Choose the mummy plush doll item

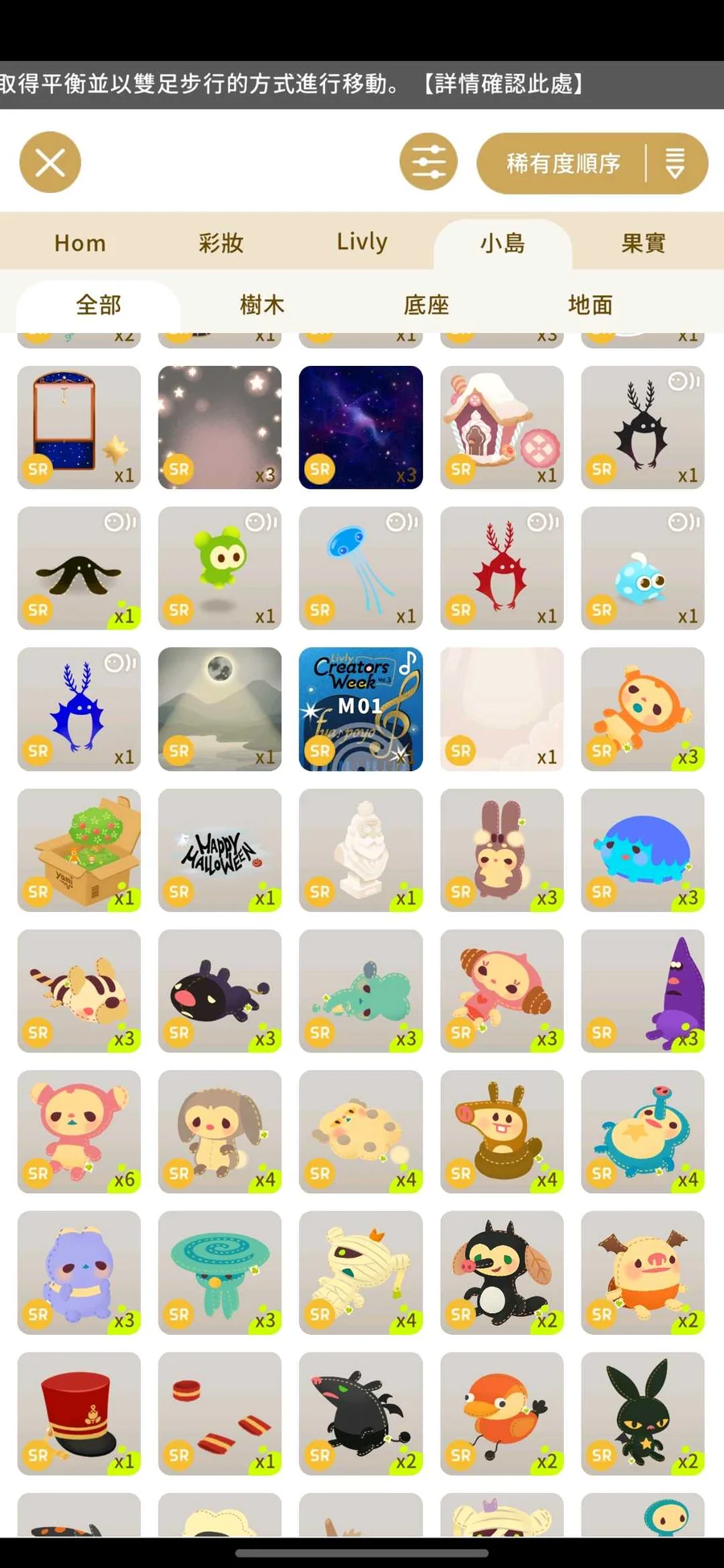coord(360,1272)
